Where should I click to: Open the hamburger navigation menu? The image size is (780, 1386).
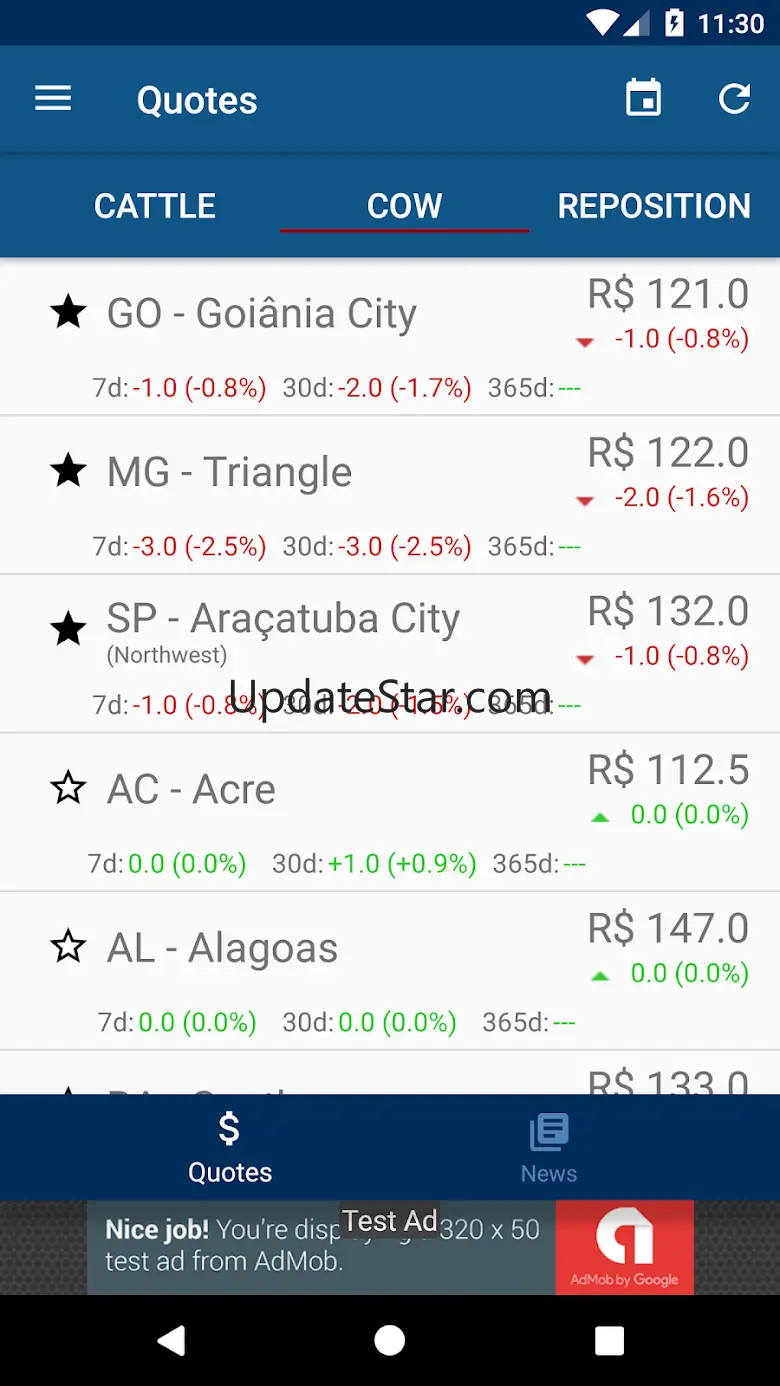[x=53, y=99]
